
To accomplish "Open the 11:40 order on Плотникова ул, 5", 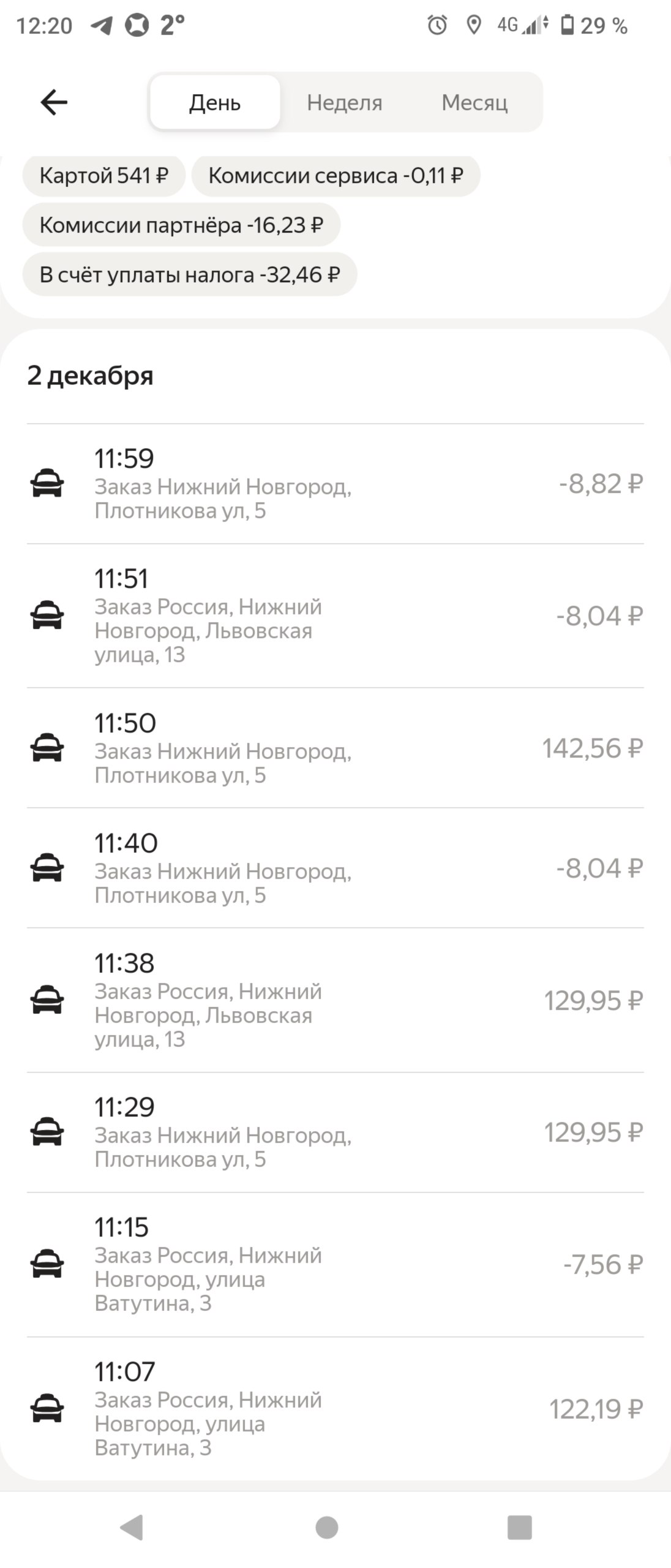I will 335,868.
